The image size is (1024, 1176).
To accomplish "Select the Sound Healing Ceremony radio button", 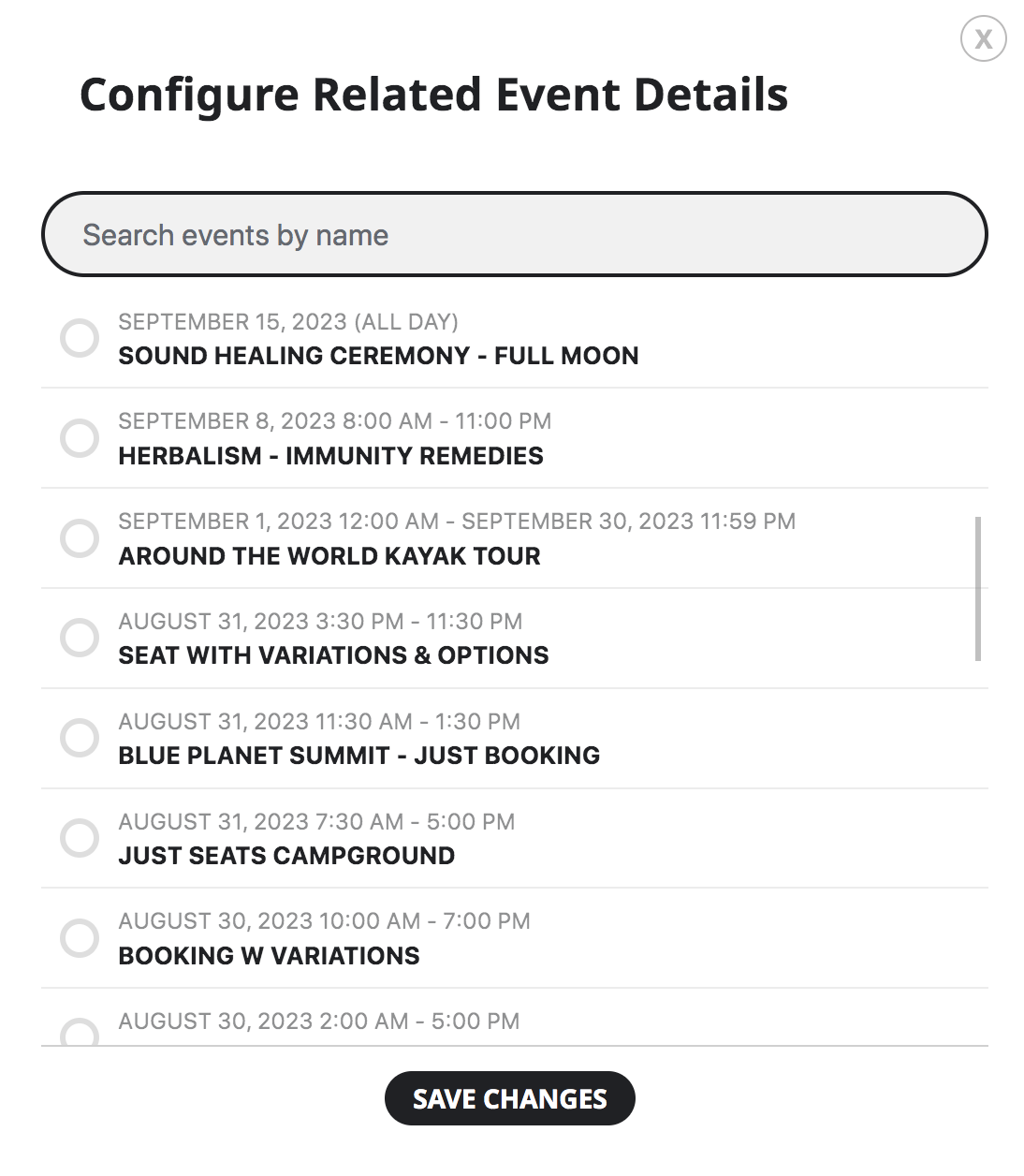I will tap(80, 339).
